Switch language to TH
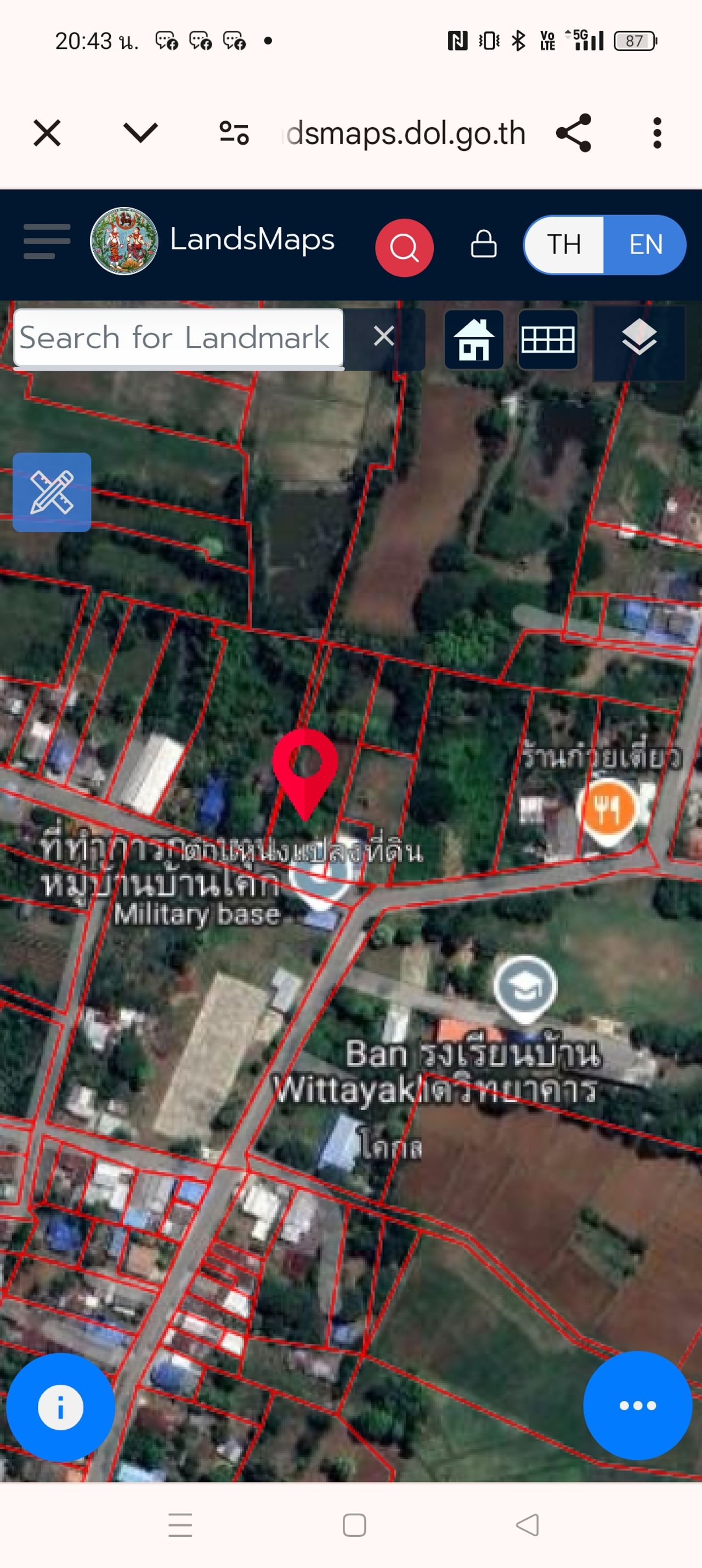702x1568 pixels. coord(564,245)
